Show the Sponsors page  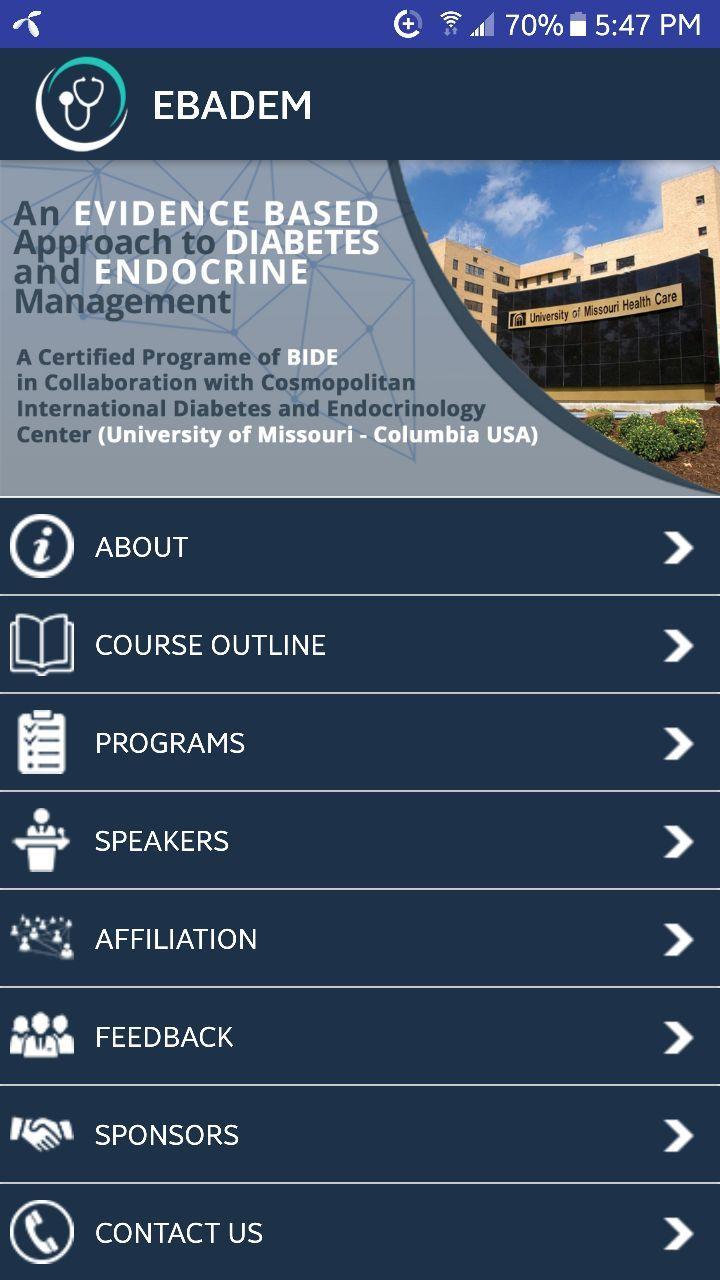(360, 1135)
